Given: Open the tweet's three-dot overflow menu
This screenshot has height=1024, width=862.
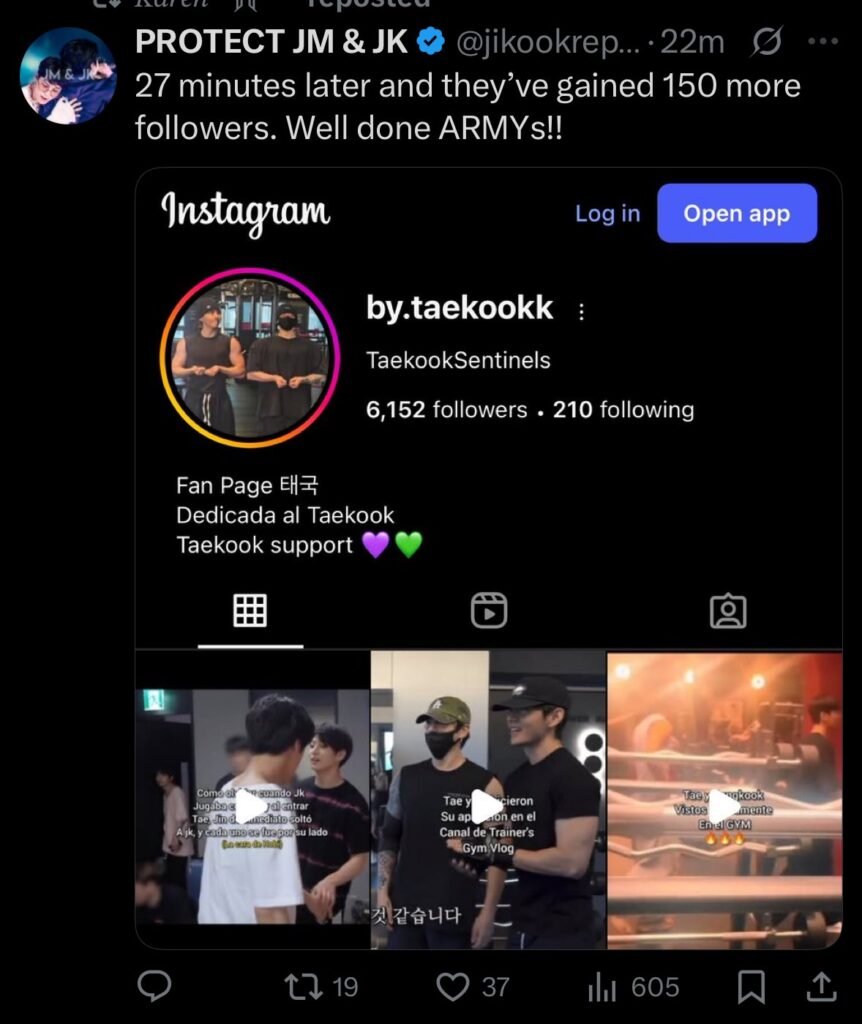Looking at the screenshot, I should click(822, 42).
